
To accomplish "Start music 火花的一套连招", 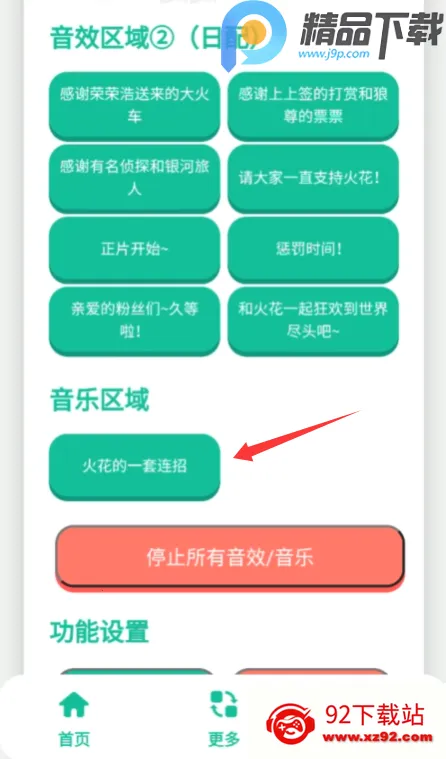I will coord(134,467).
